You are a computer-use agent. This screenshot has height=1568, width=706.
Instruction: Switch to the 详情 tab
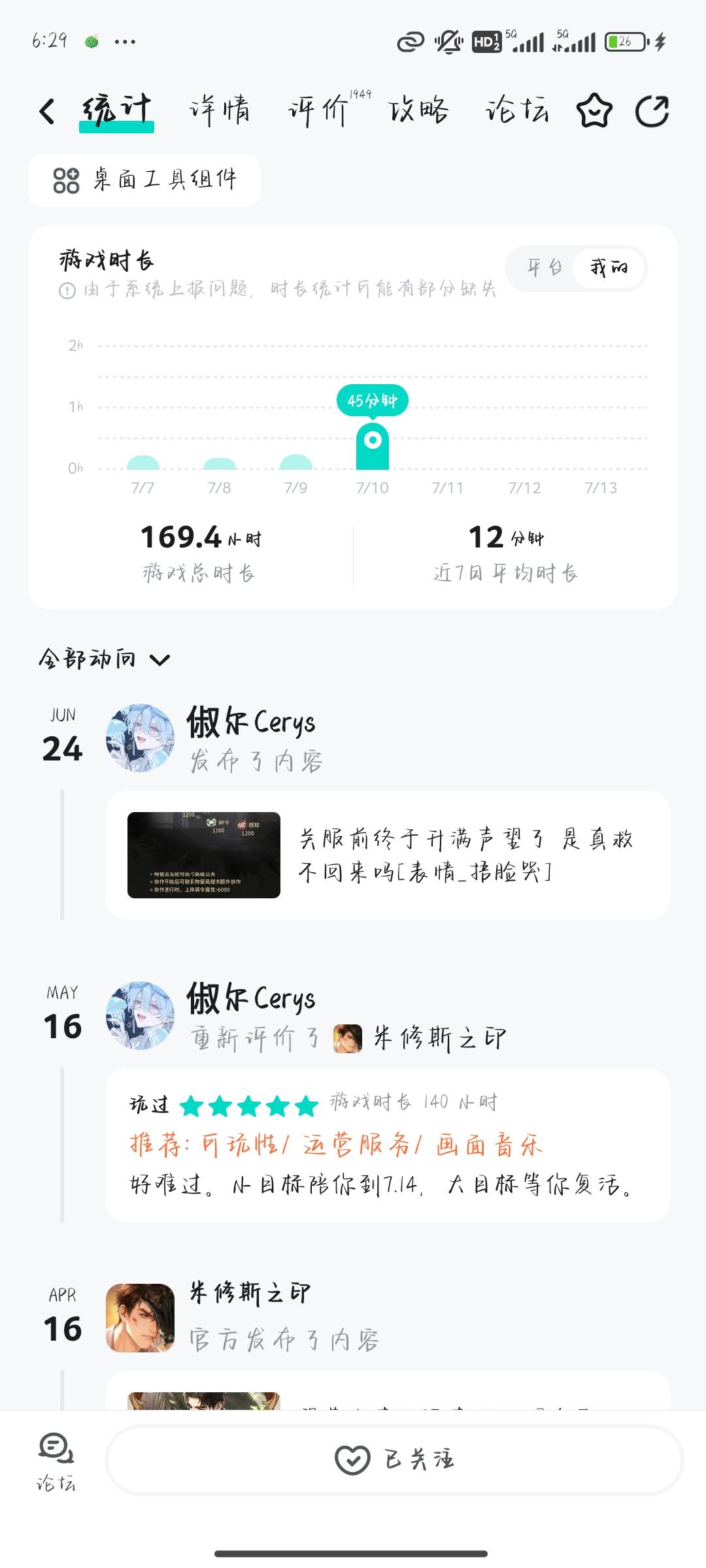click(x=220, y=110)
